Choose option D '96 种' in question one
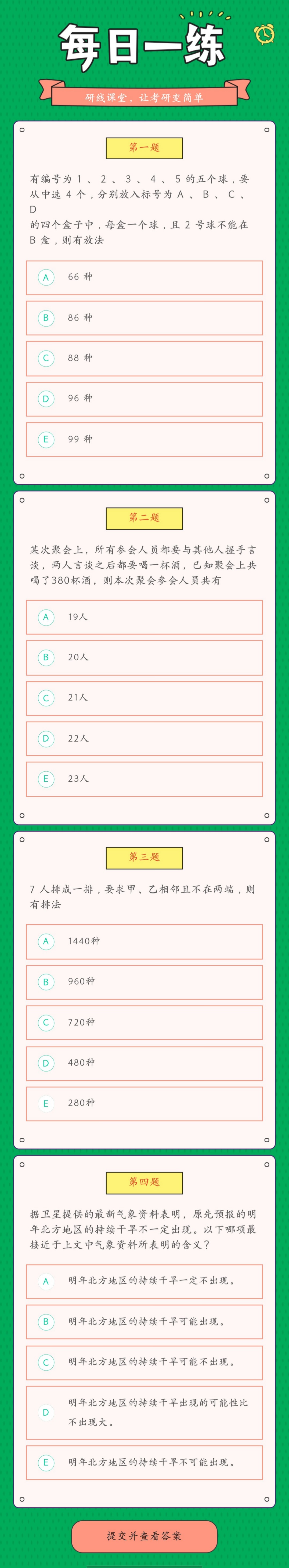289x1568 pixels. [144, 399]
